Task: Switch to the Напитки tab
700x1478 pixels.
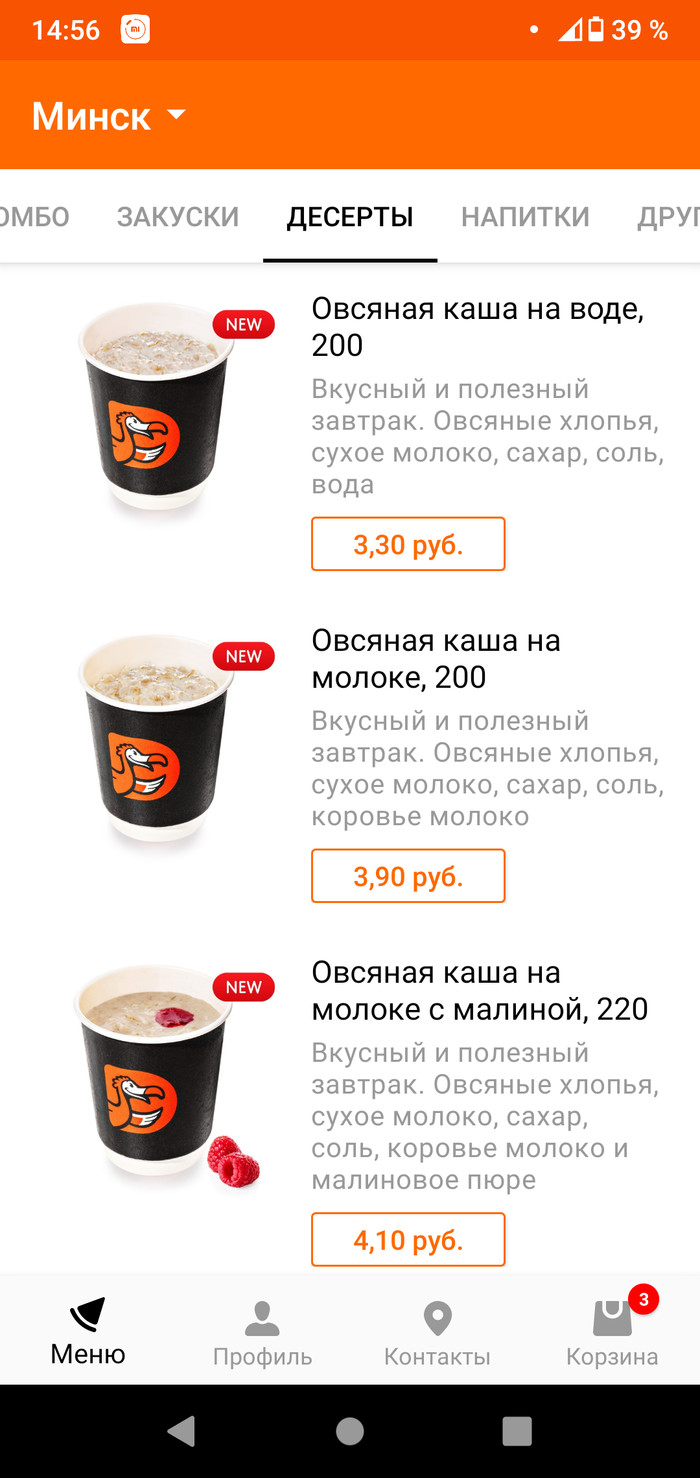Action: [x=525, y=217]
